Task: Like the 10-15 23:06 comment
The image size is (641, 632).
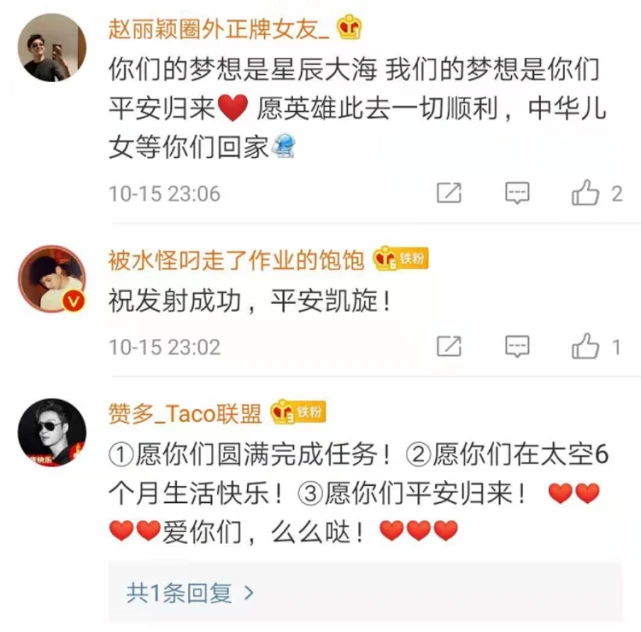Action: pos(587,193)
